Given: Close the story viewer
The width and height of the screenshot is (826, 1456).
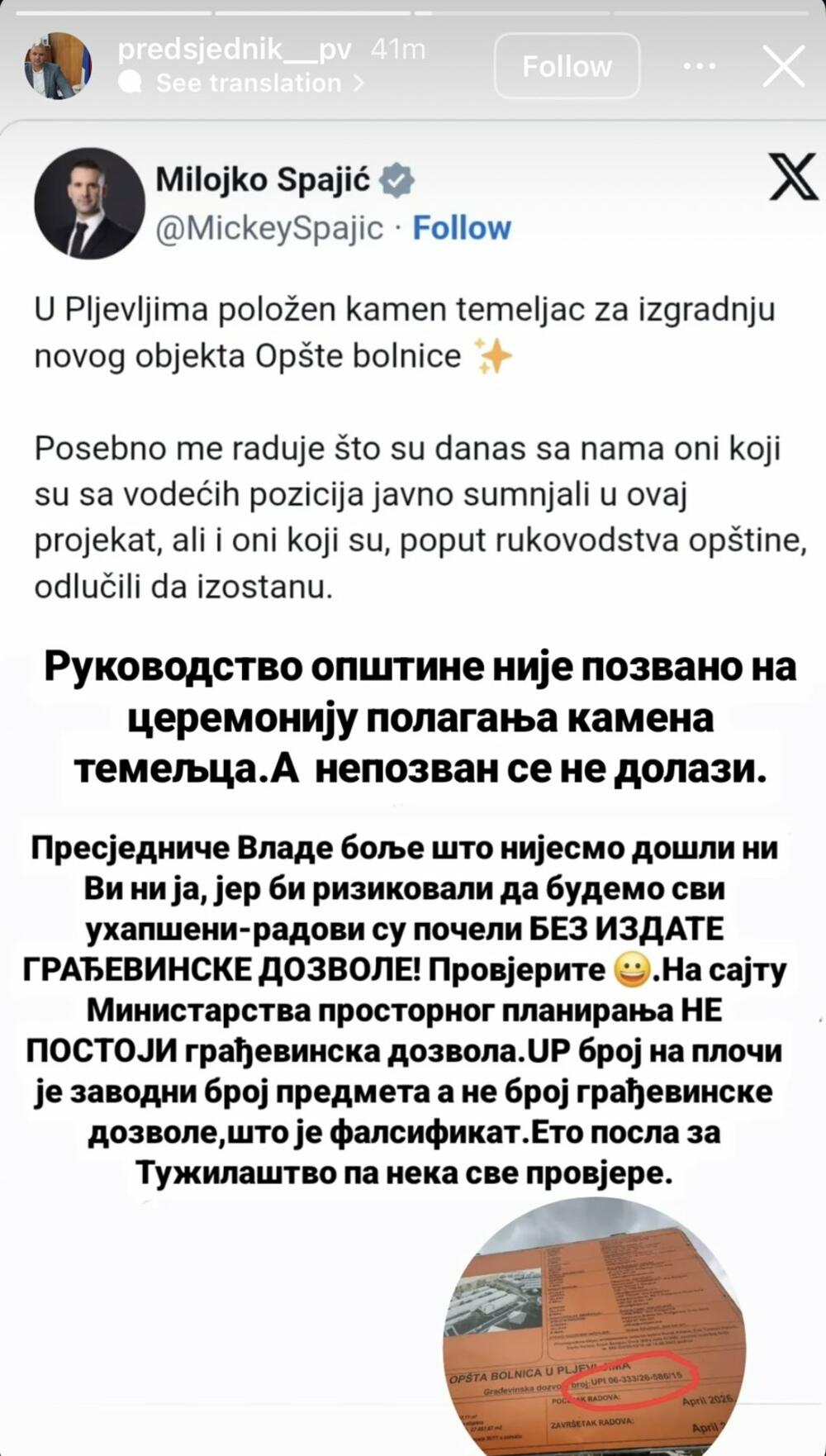Looking at the screenshot, I should (x=782, y=66).
